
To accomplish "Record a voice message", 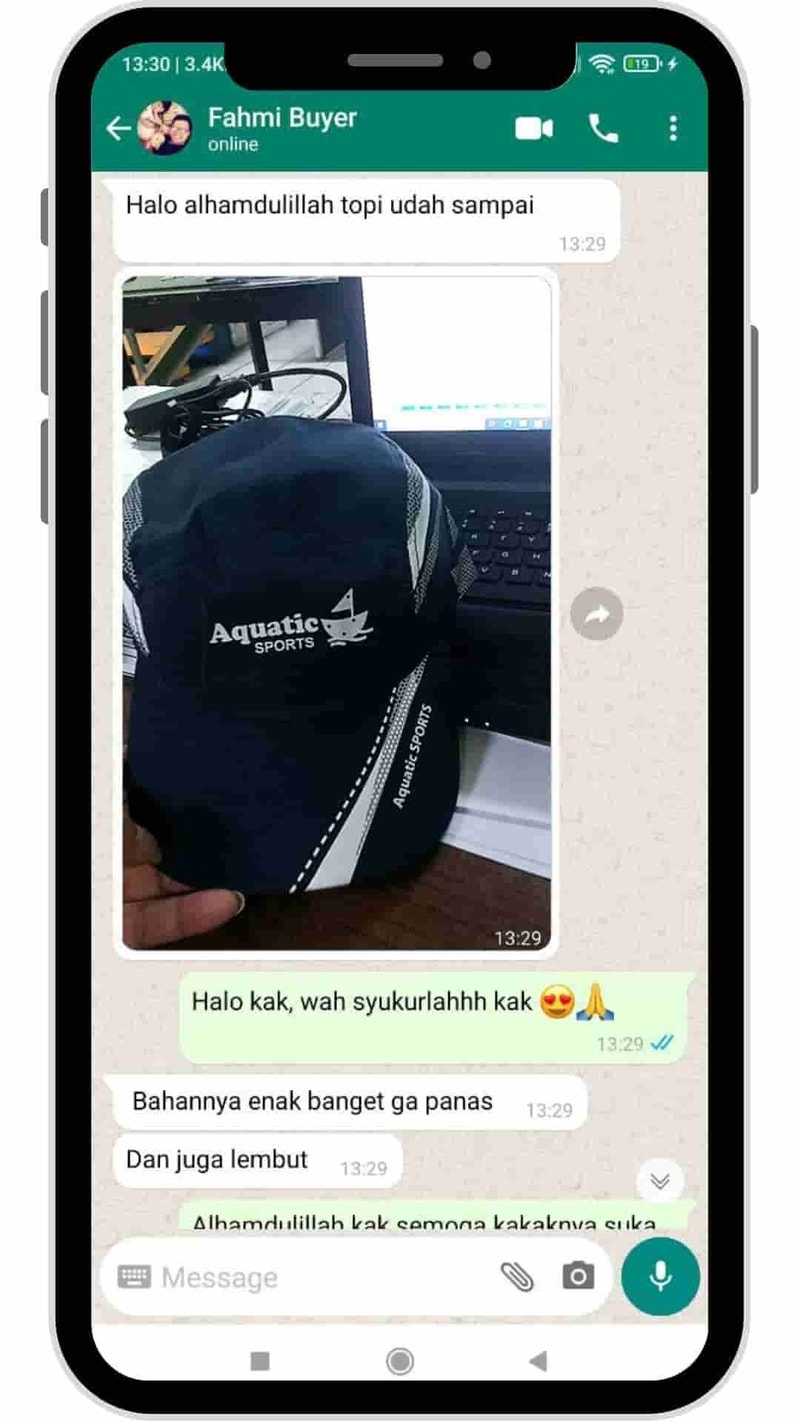I will point(660,1276).
